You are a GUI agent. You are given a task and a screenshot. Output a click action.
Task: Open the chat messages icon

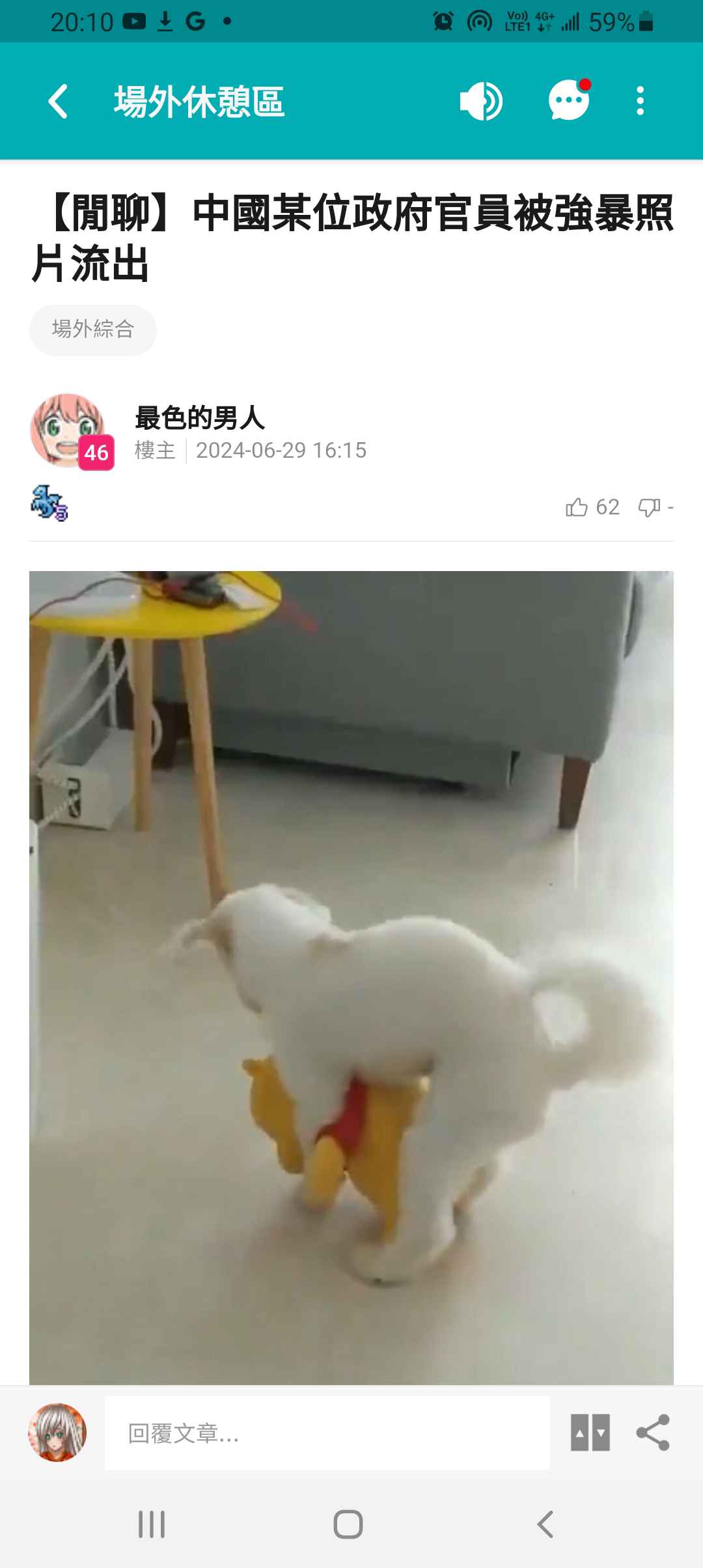pyautogui.click(x=569, y=101)
